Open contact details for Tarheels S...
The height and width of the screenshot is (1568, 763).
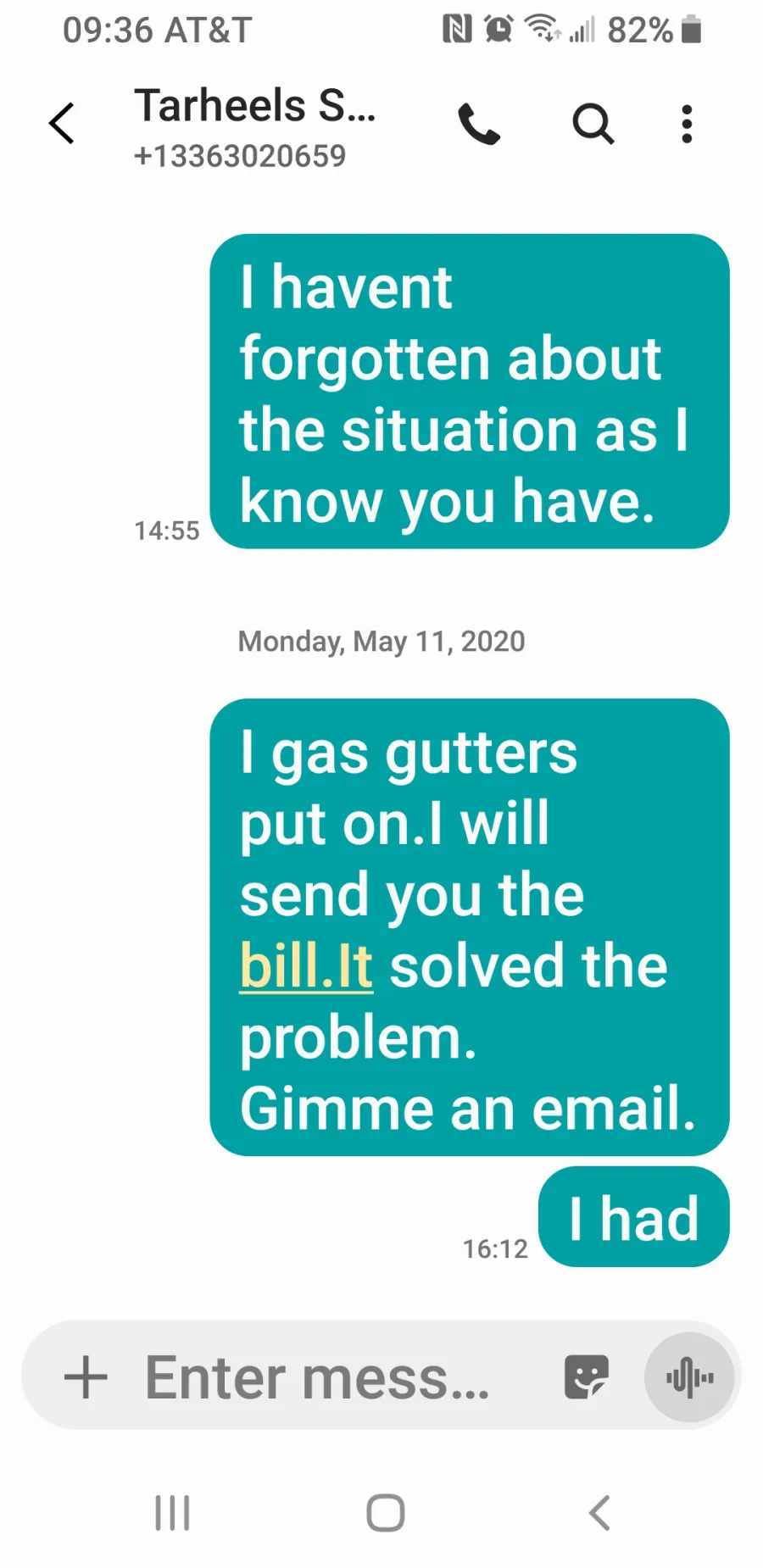click(x=254, y=125)
